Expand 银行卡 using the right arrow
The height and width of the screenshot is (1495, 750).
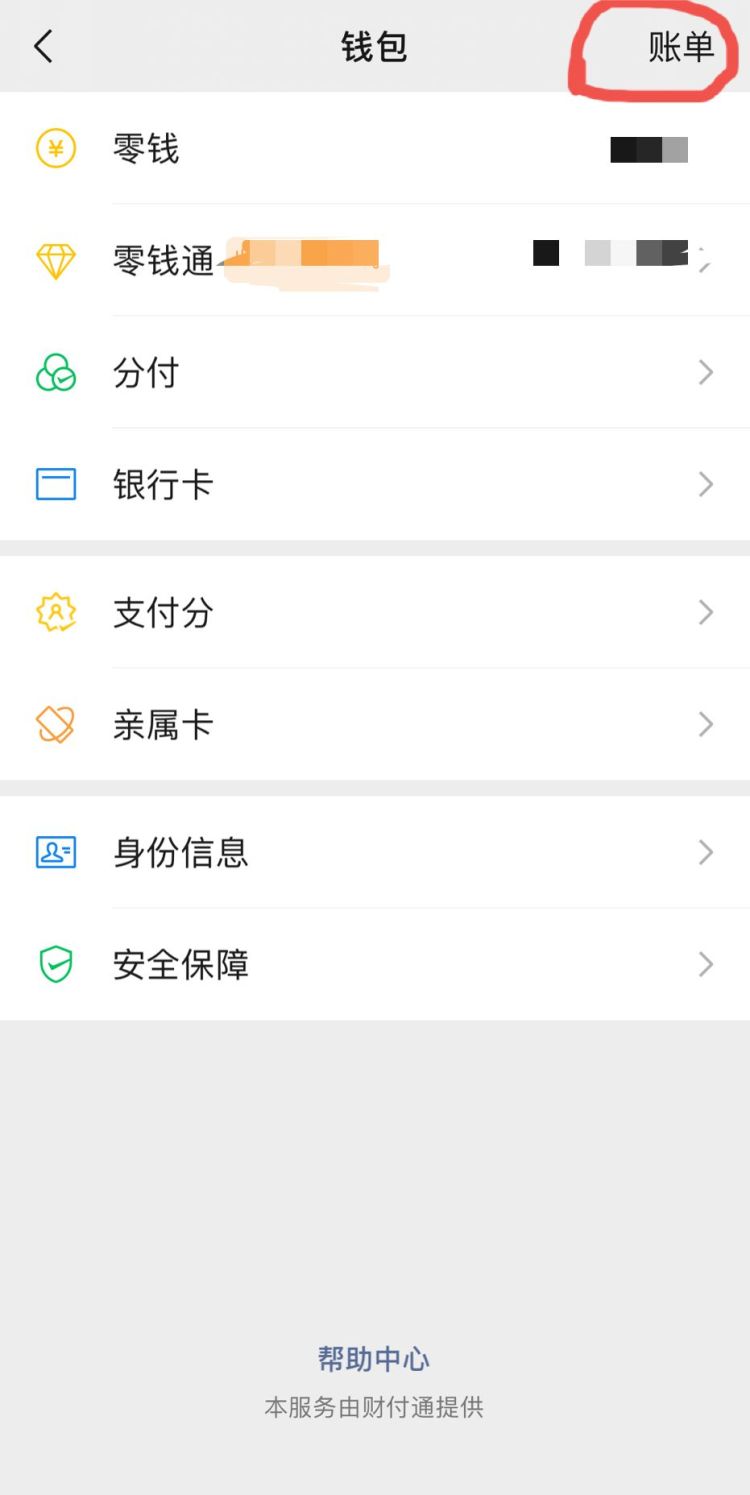pos(705,484)
